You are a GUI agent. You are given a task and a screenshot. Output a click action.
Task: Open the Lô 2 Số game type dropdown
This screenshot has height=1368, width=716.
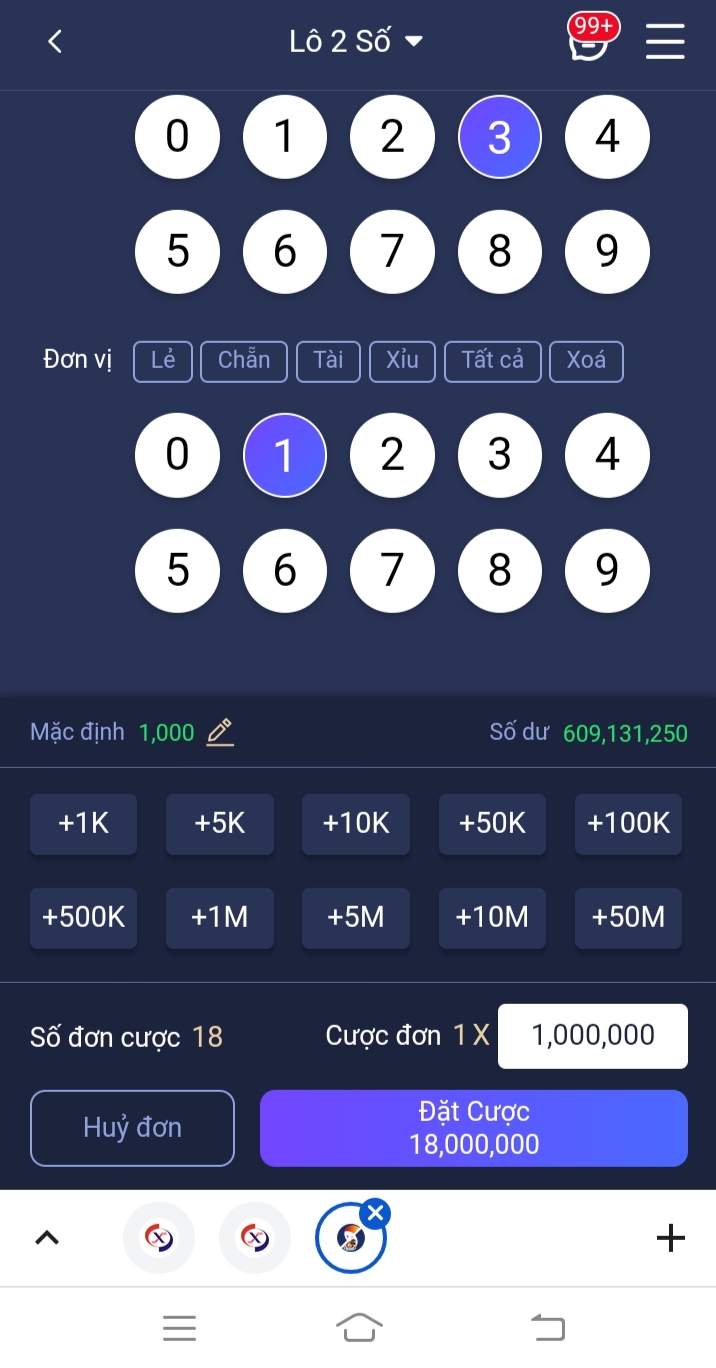point(356,42)
